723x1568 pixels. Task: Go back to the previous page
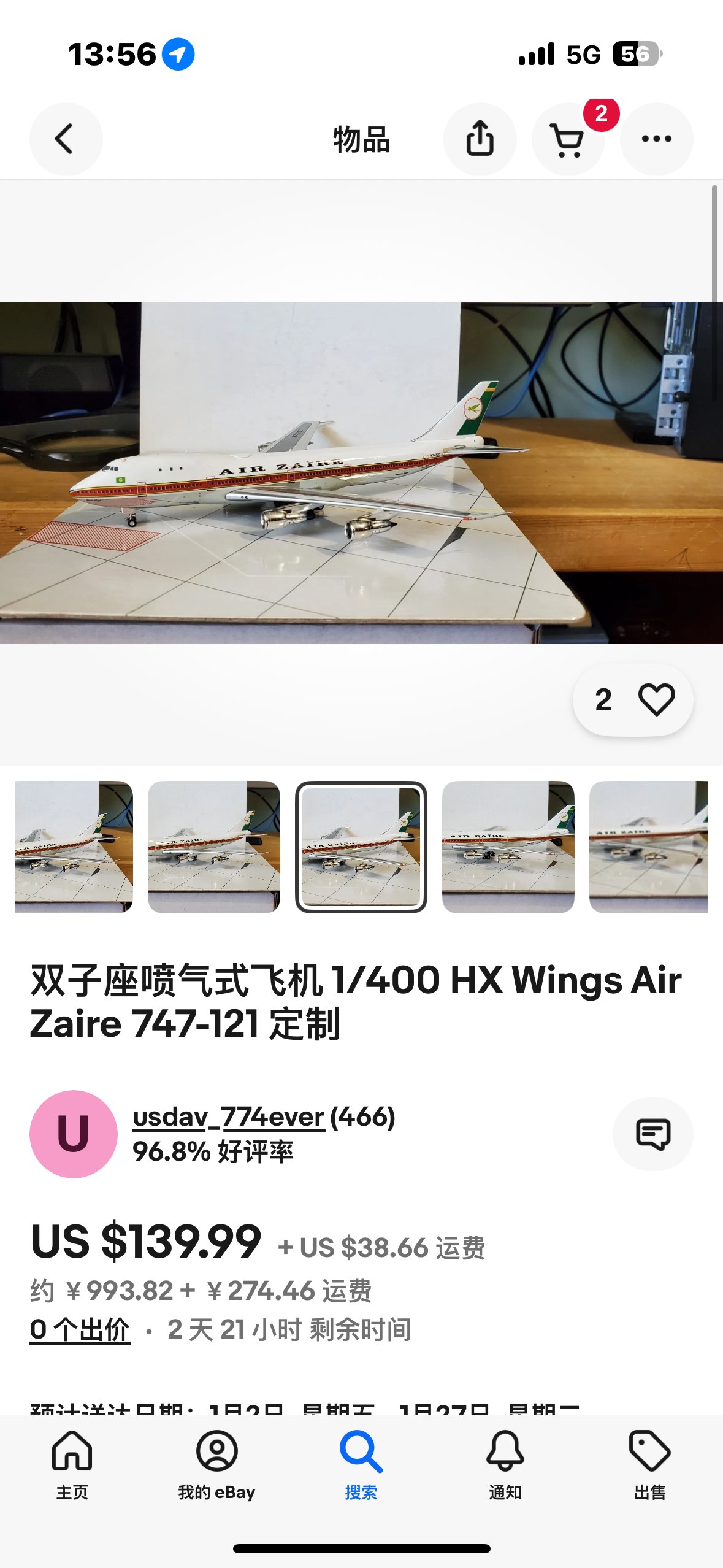tap(66, 139)
